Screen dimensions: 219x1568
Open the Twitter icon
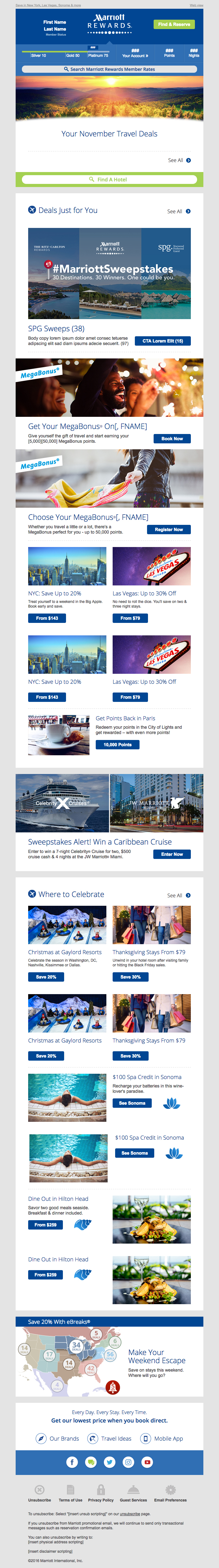click(109, 1462)
